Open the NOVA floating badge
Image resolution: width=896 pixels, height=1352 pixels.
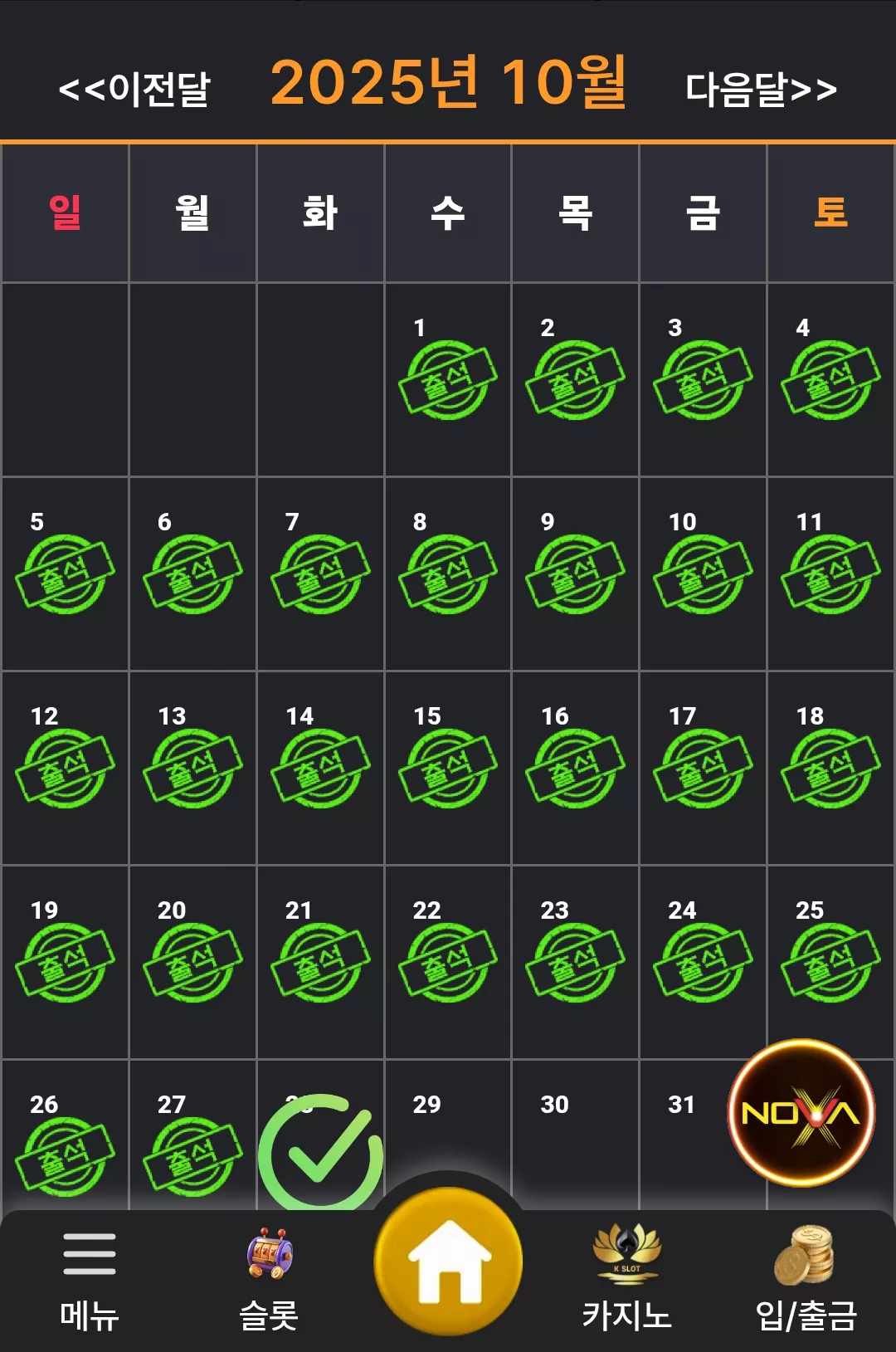pos(801,1113)
